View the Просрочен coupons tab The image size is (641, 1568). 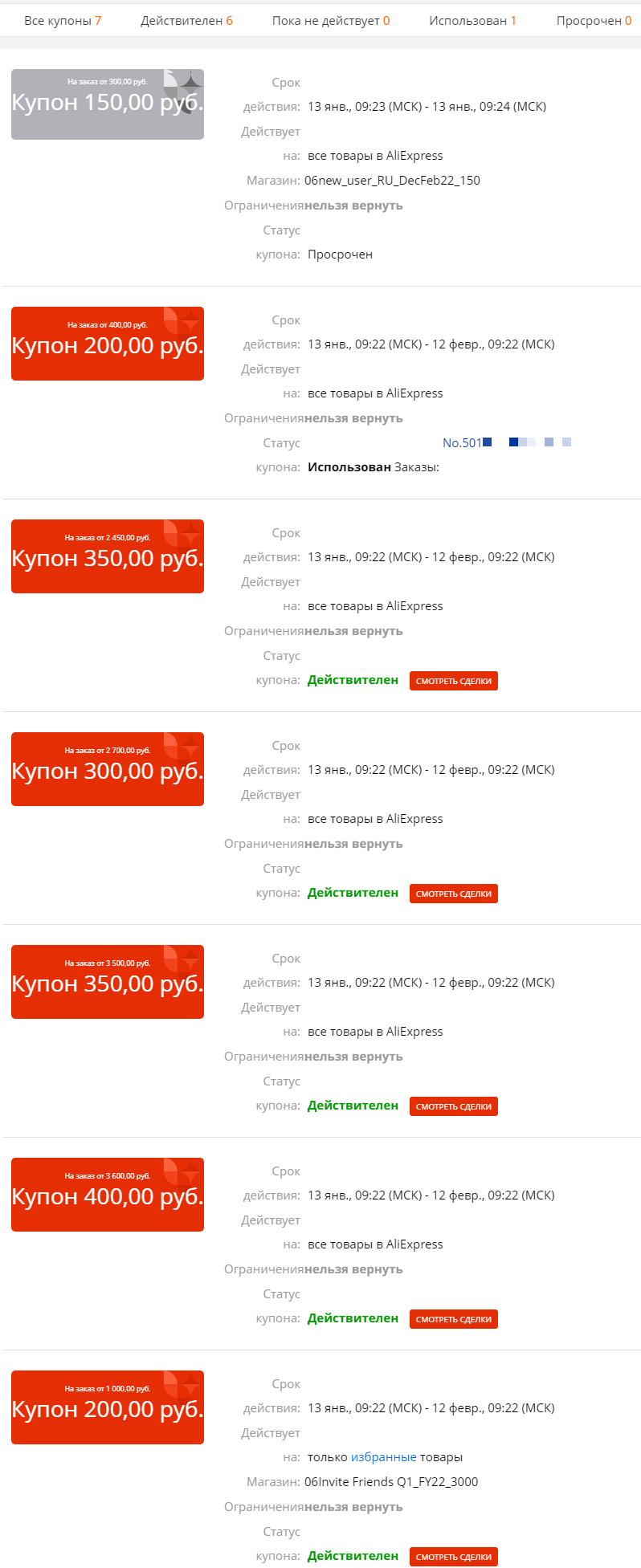[594, 21]
